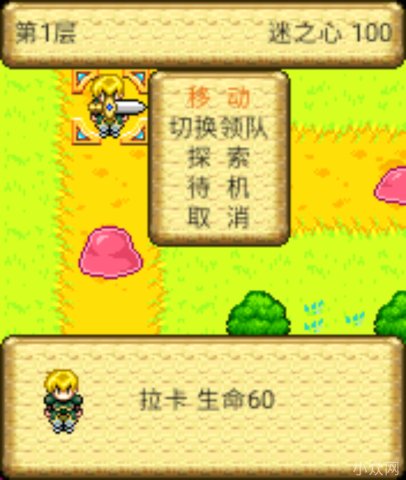Choose 切换领队 to switch leader
This screenshot has height=480, width=406.
219,128
